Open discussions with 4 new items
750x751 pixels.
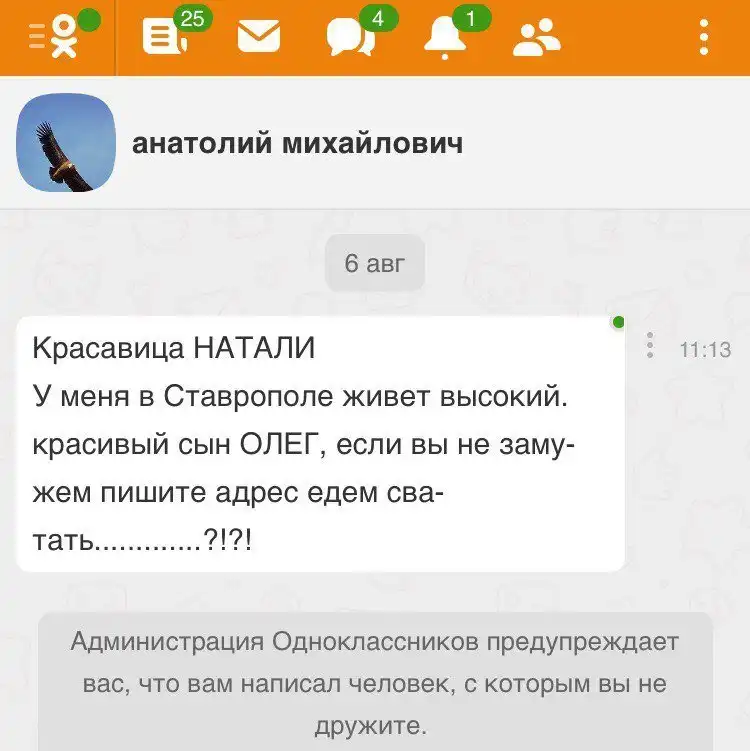tap(349, 38)
